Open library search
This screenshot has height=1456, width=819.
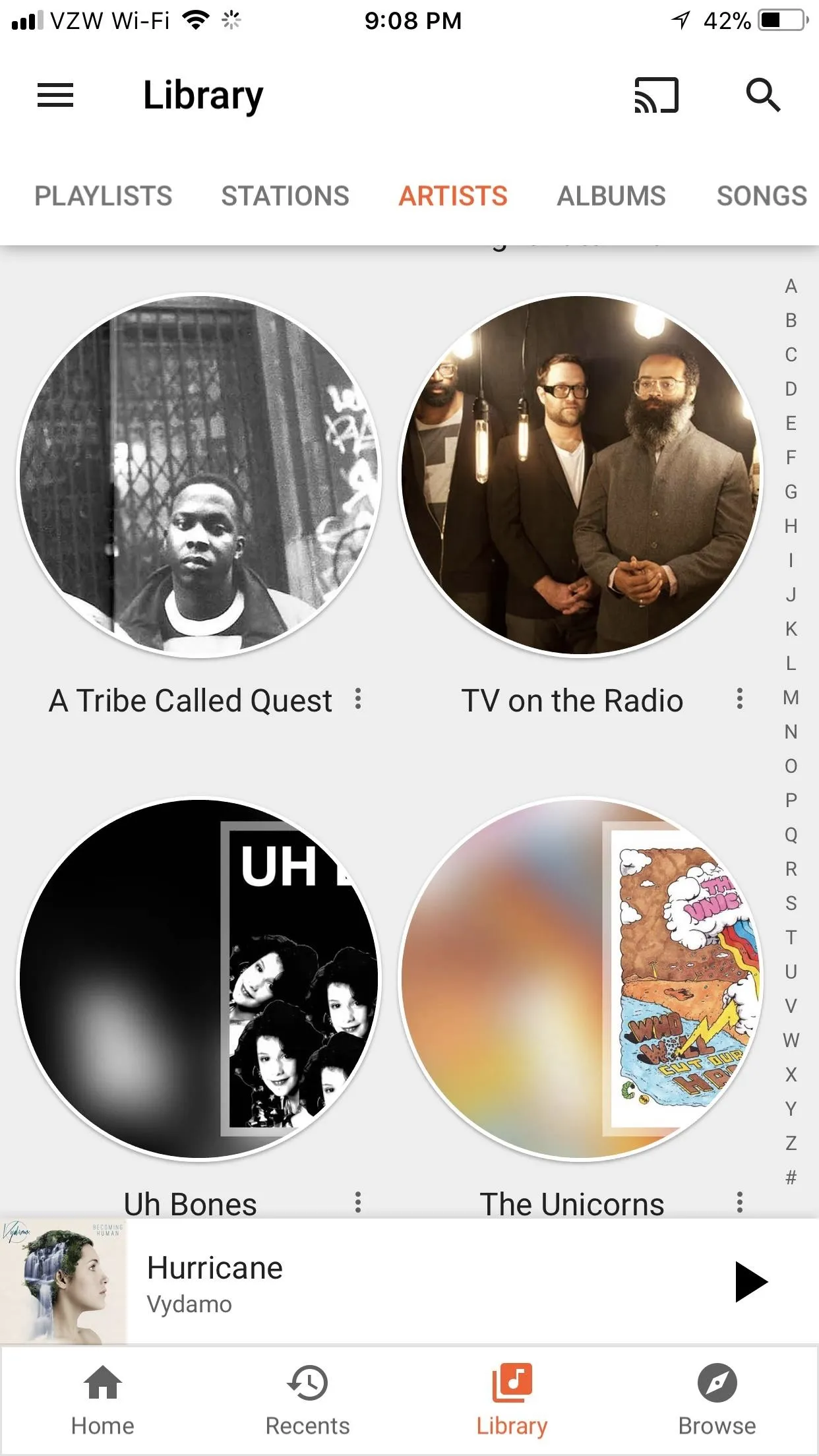[x=763, y=95]
